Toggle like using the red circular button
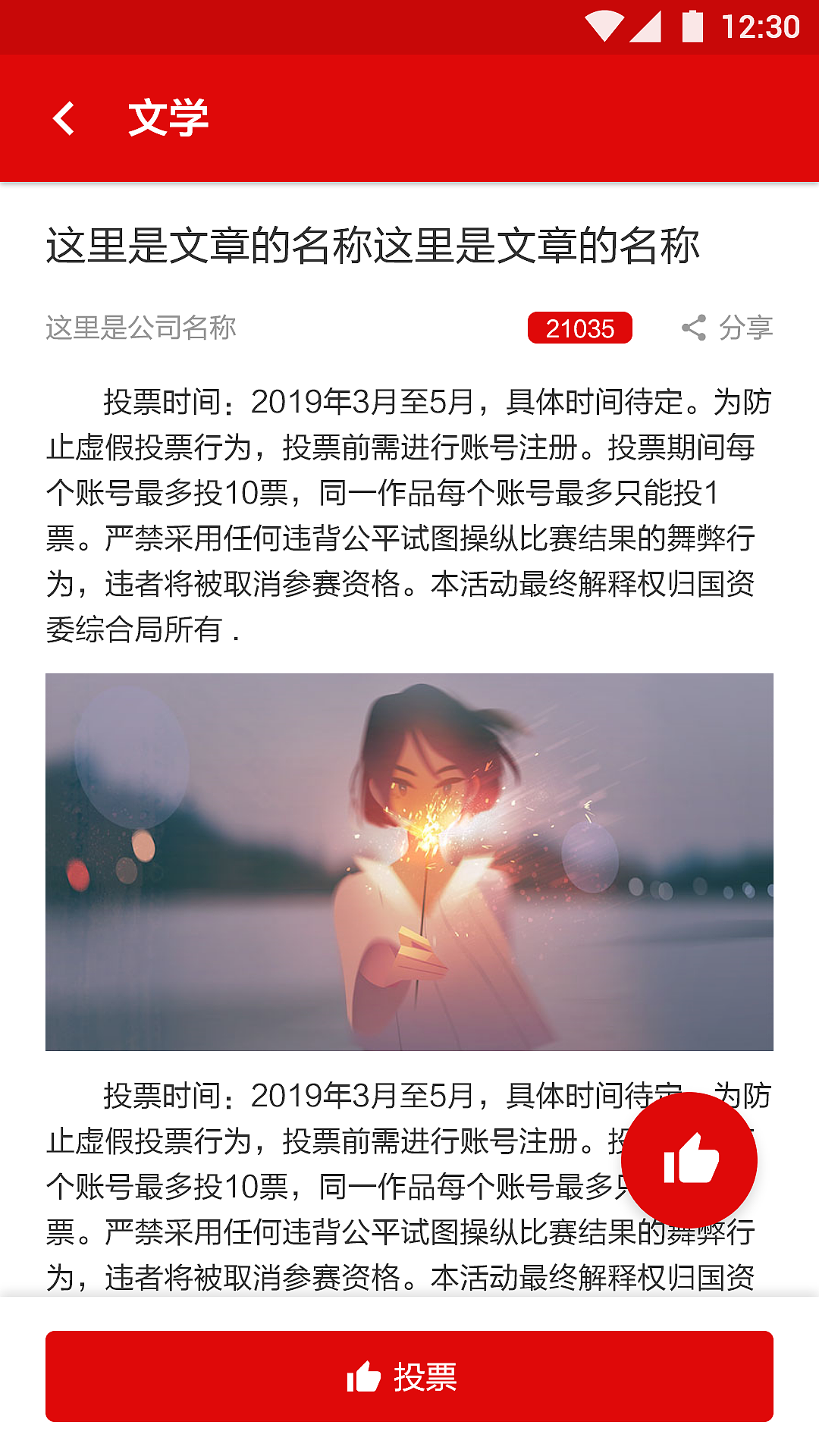 click(x=689, y=1156)
